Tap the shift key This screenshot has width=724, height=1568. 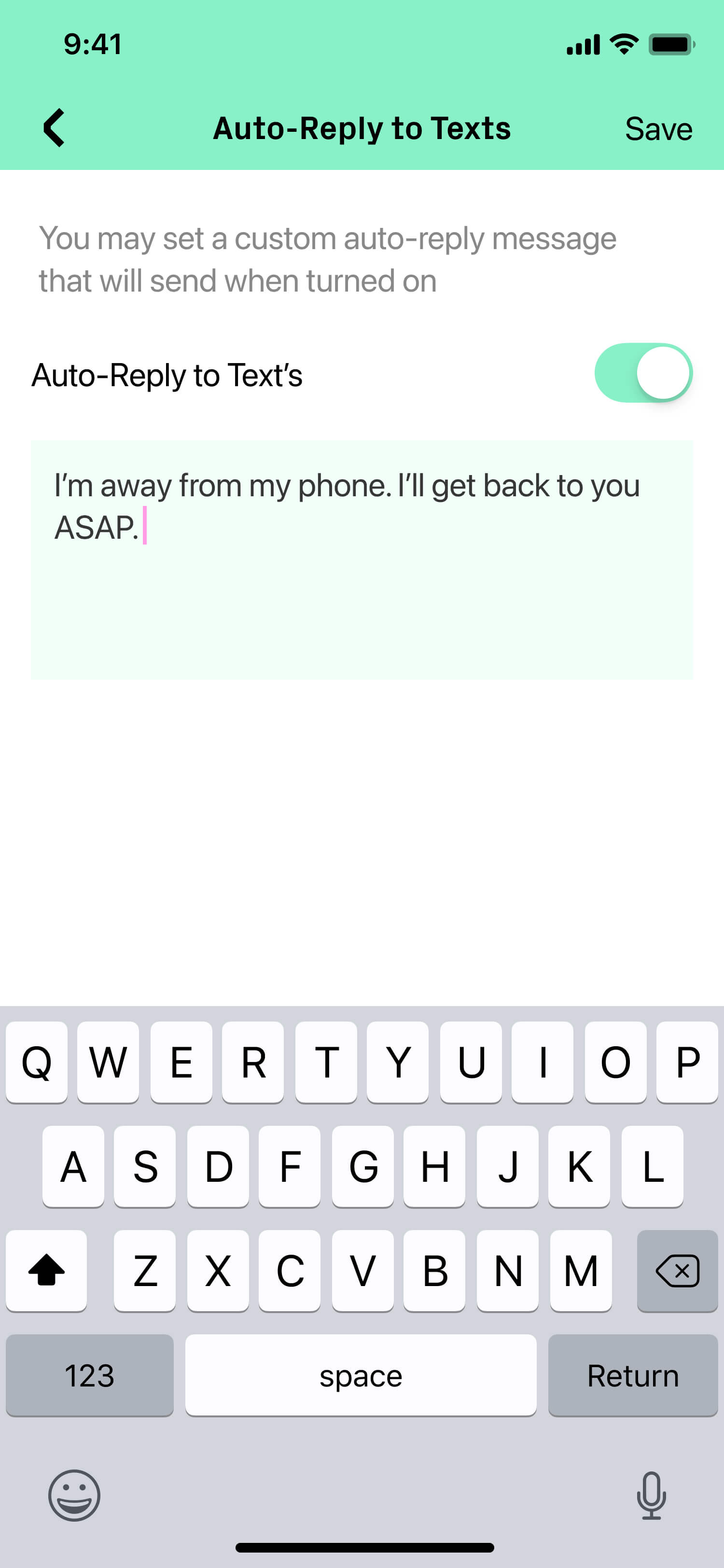point(46,1270)
